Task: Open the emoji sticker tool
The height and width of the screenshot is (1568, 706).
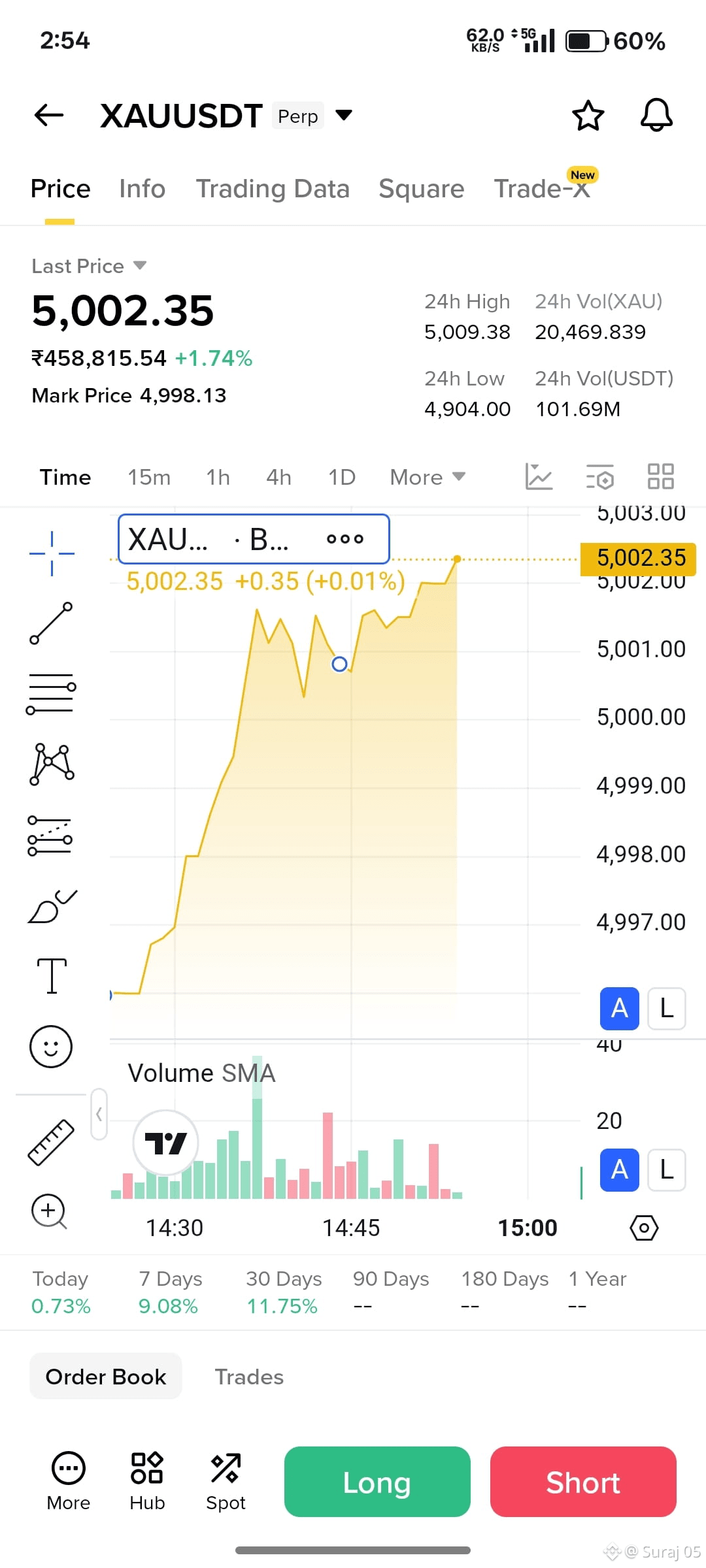Action: tap(51, 1046)
